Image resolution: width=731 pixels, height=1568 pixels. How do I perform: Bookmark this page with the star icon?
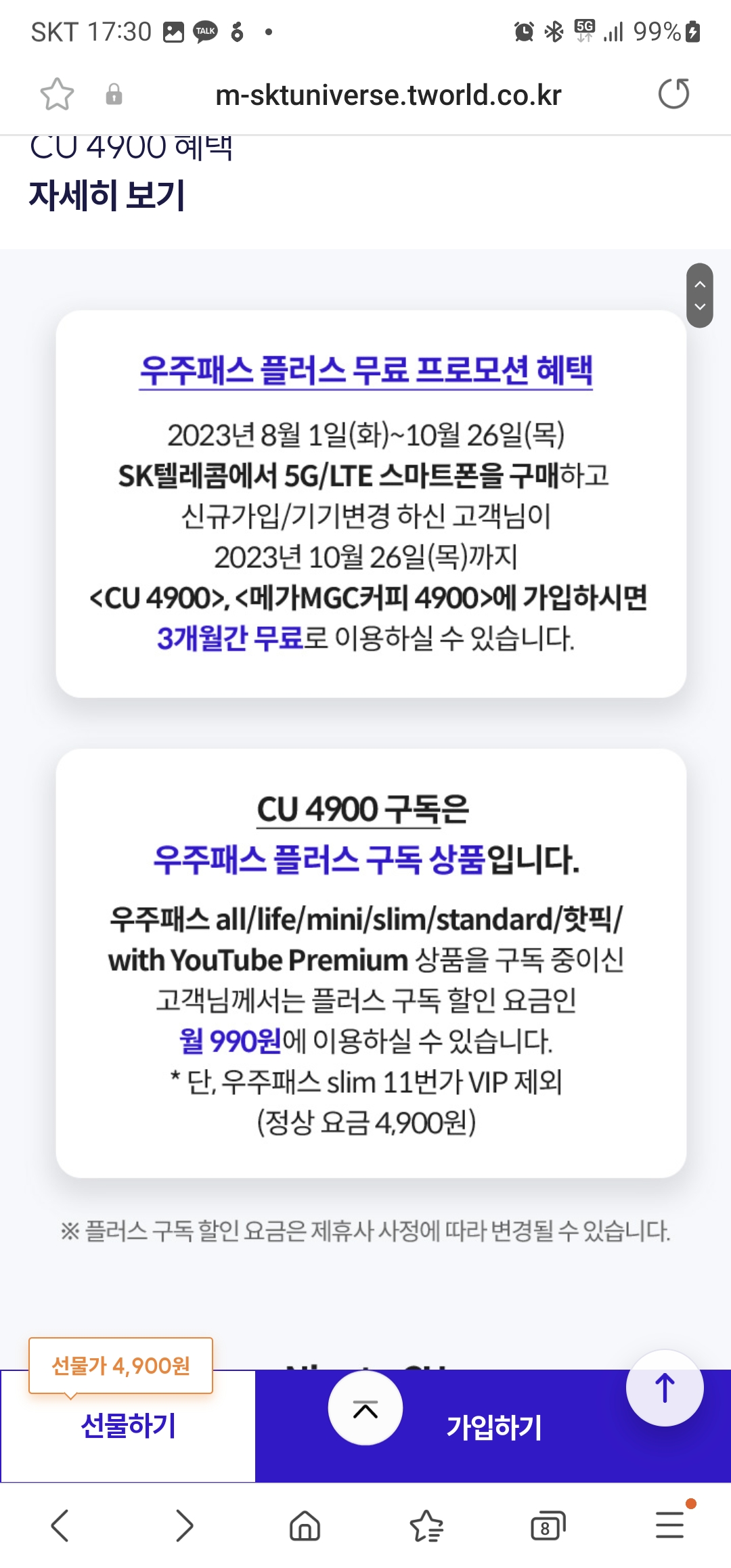pyautogui.click(x=57, y=94)
